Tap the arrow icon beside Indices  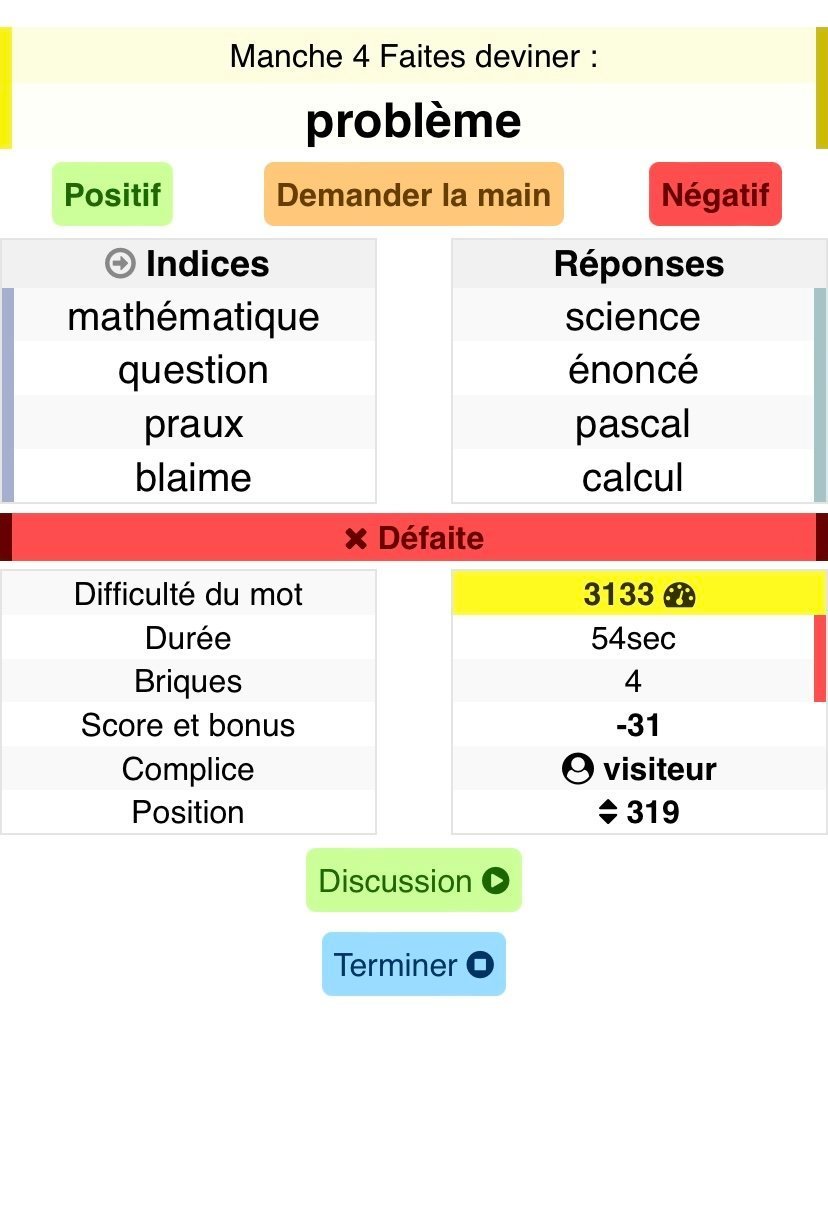(x=120, y=264)
